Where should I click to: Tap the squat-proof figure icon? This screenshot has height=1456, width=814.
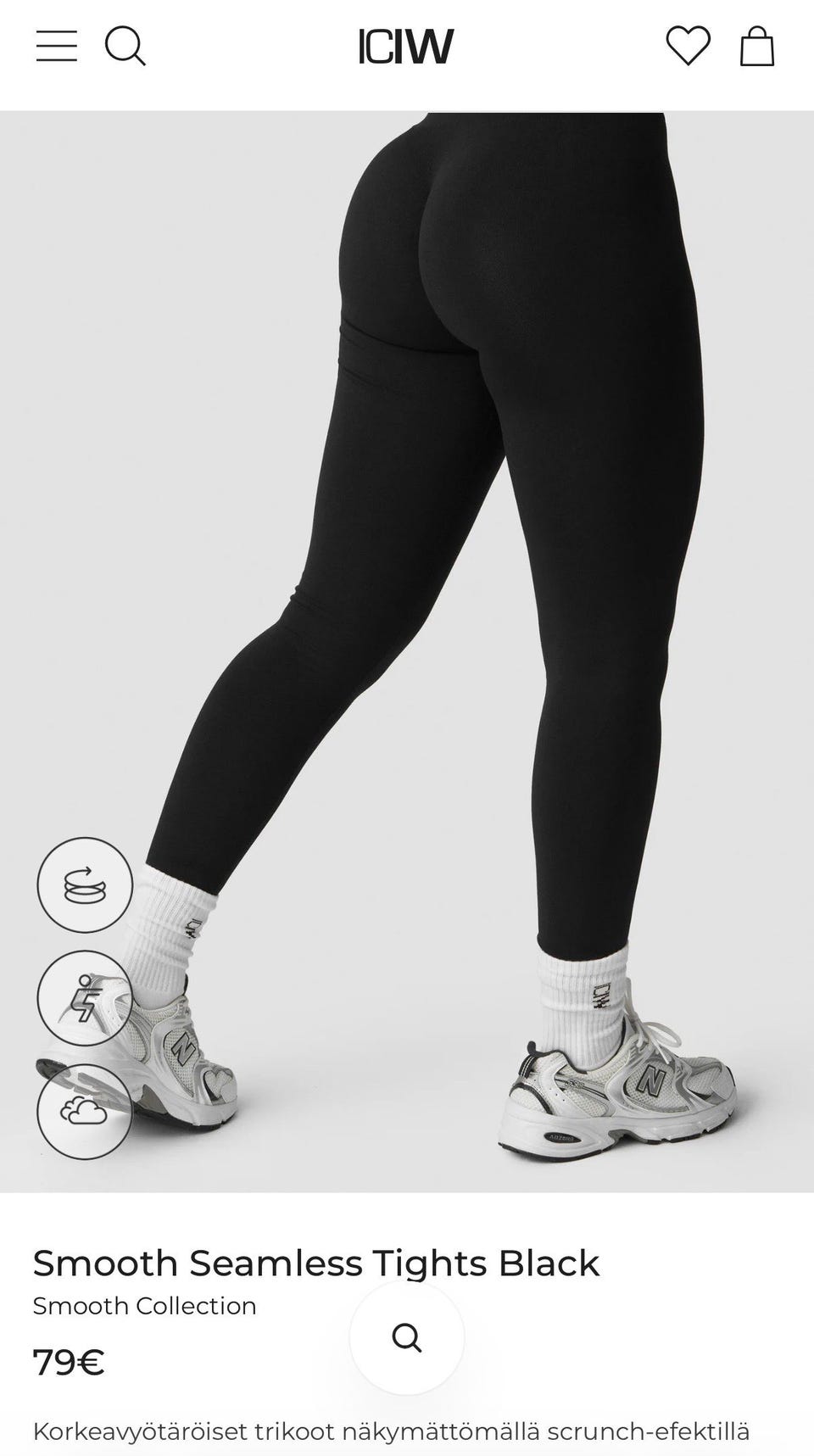pos(85,998)
